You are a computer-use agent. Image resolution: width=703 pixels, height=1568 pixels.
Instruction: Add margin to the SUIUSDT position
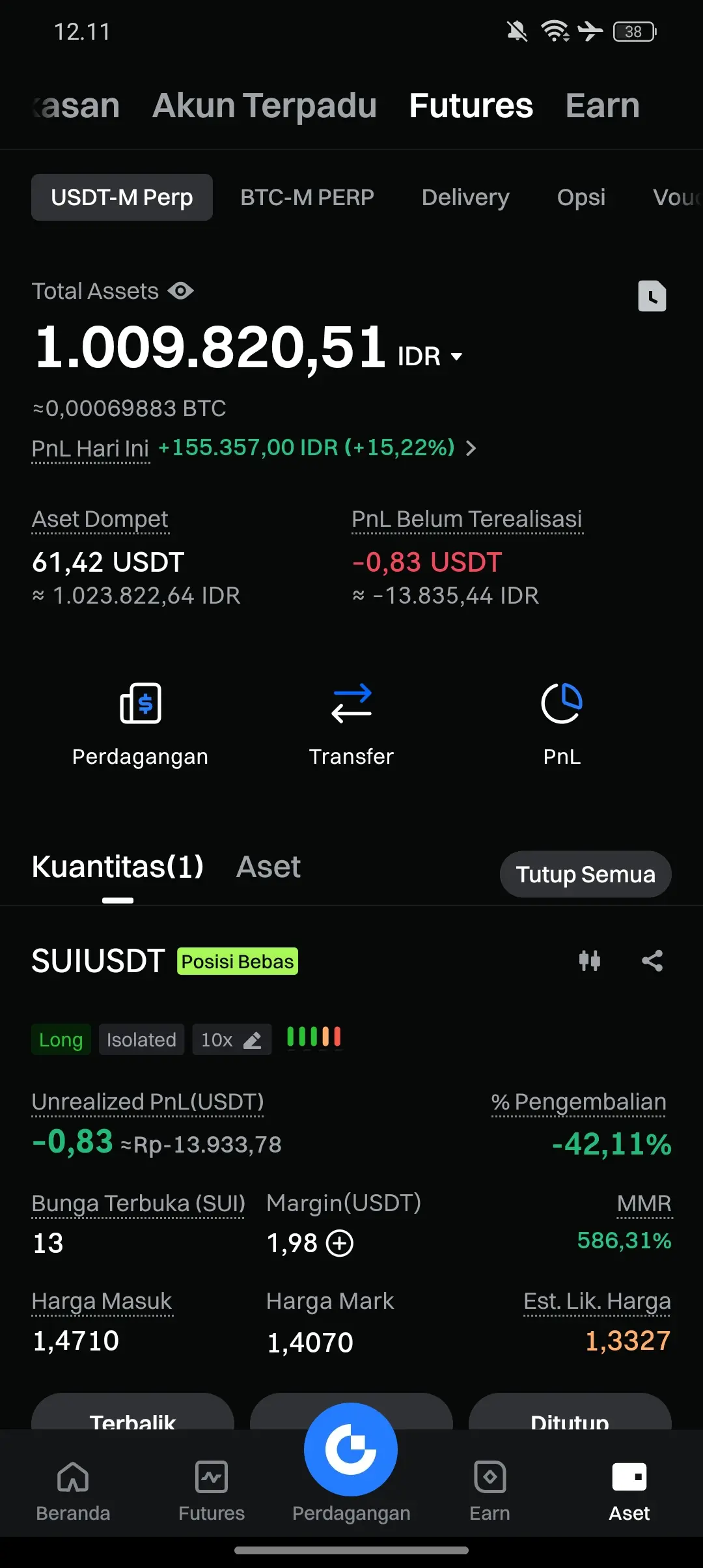click(x=340, y=1243)
